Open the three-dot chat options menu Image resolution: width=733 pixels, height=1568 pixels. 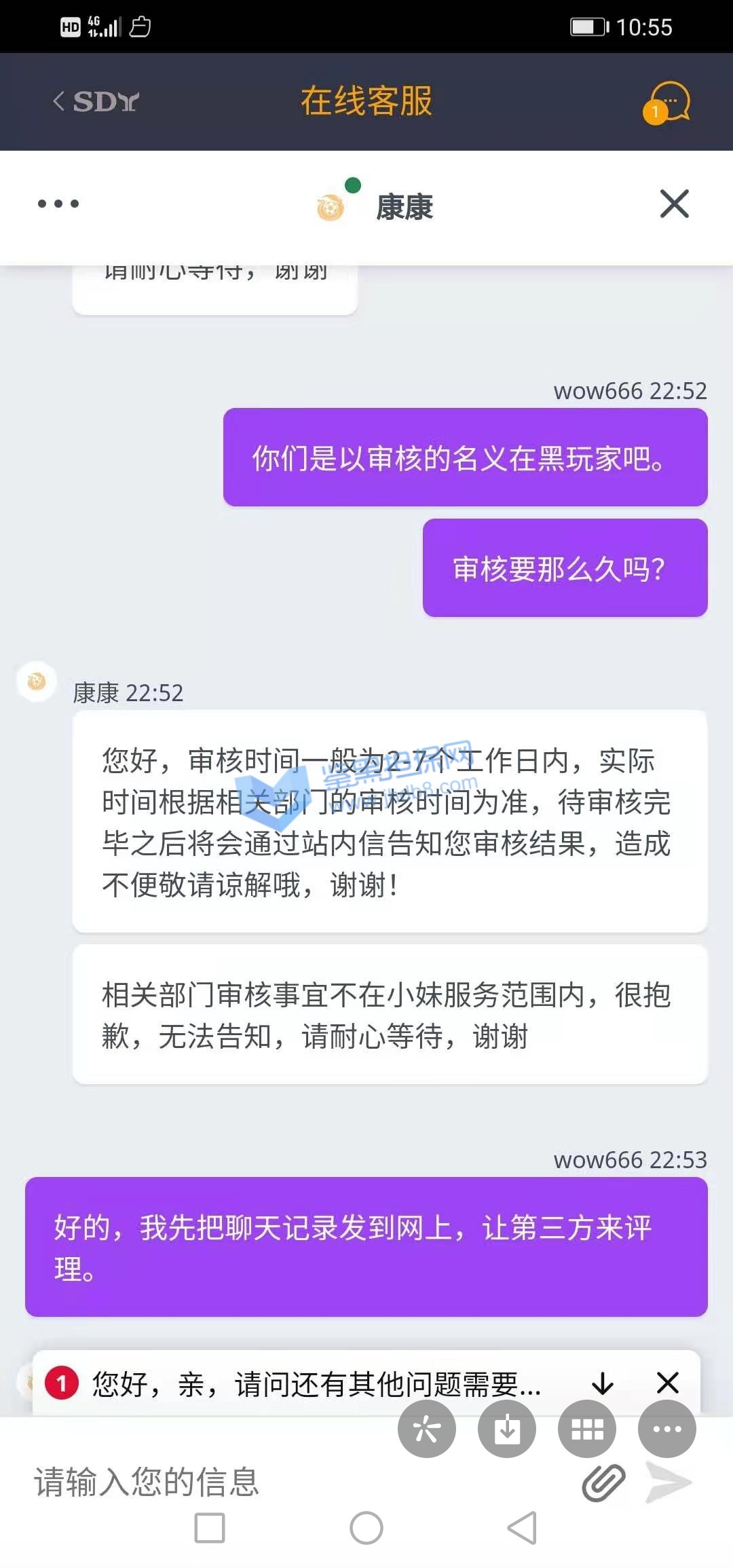[58, 204]
